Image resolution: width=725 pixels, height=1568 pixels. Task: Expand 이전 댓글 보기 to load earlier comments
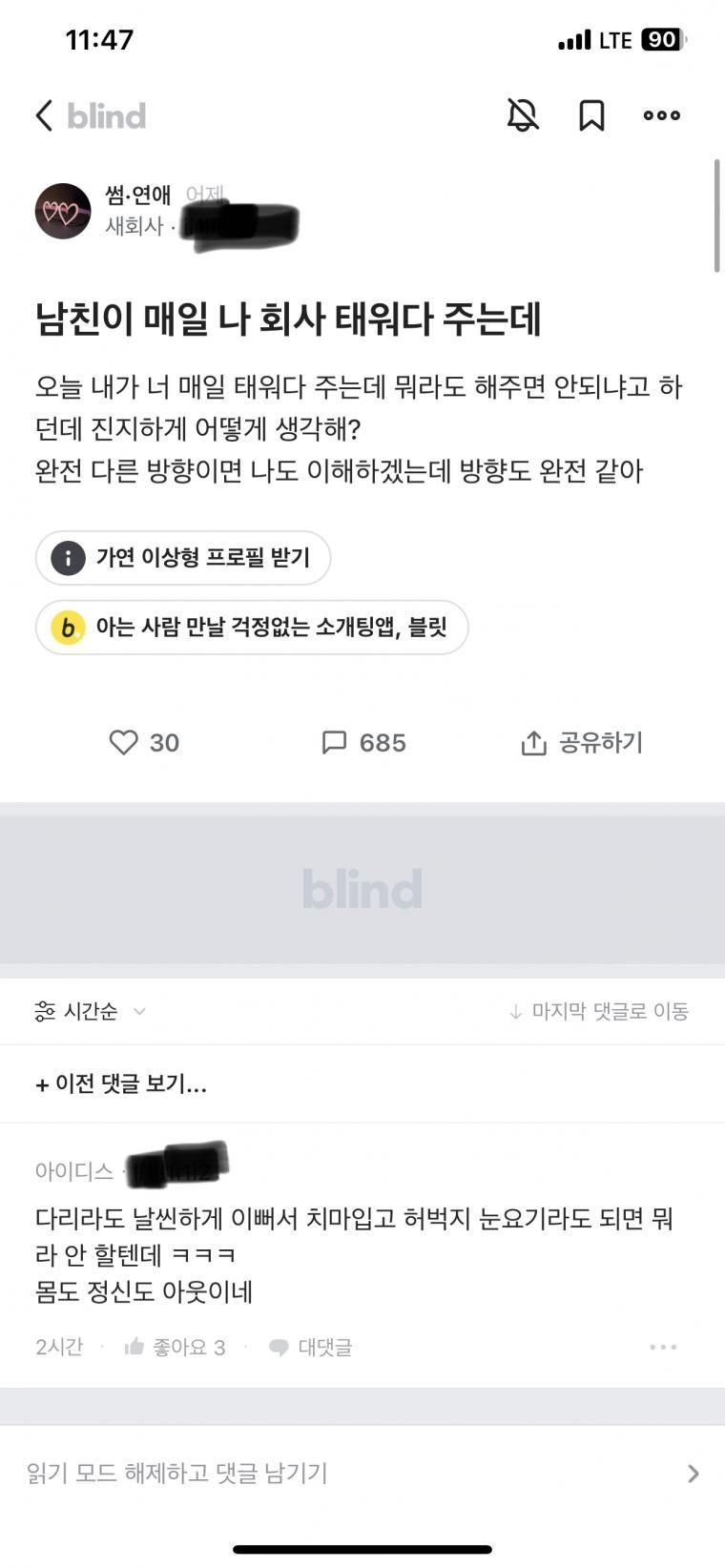121,1083
